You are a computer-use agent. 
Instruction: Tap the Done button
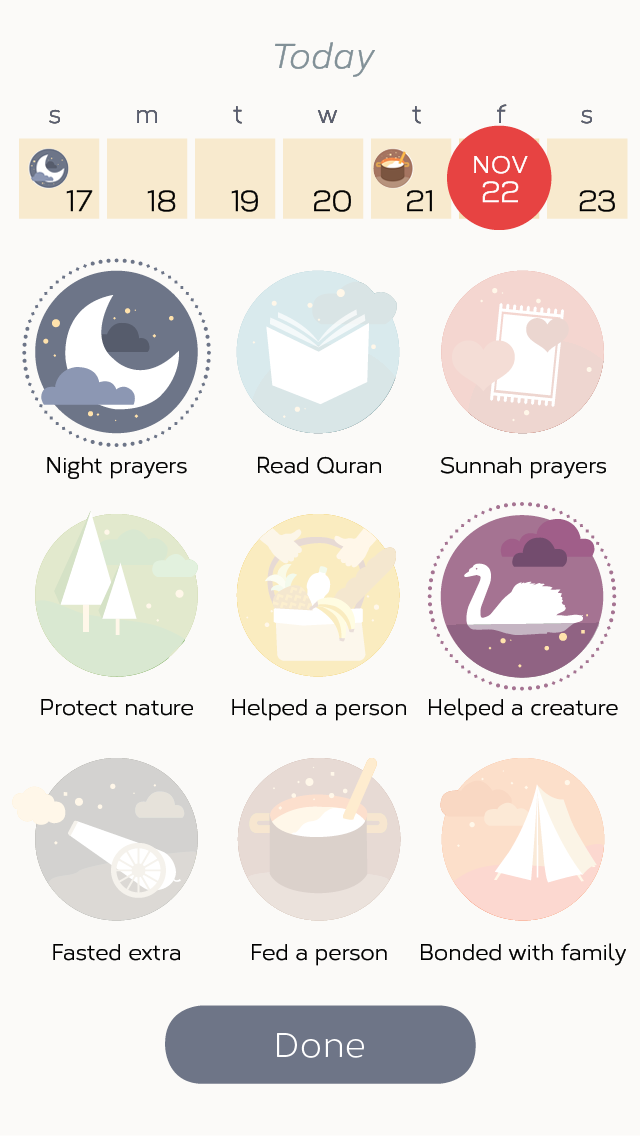click(320, 1045)
